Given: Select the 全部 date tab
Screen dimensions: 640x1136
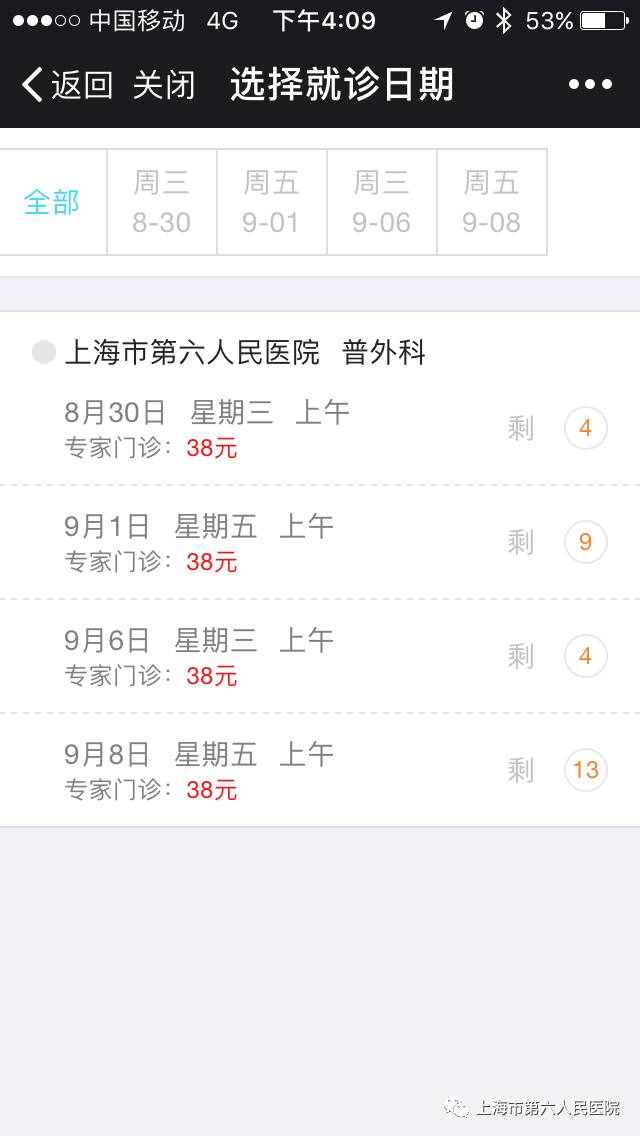Looking at the screenshot, I should pyautogui.click(x=52, y=202).
